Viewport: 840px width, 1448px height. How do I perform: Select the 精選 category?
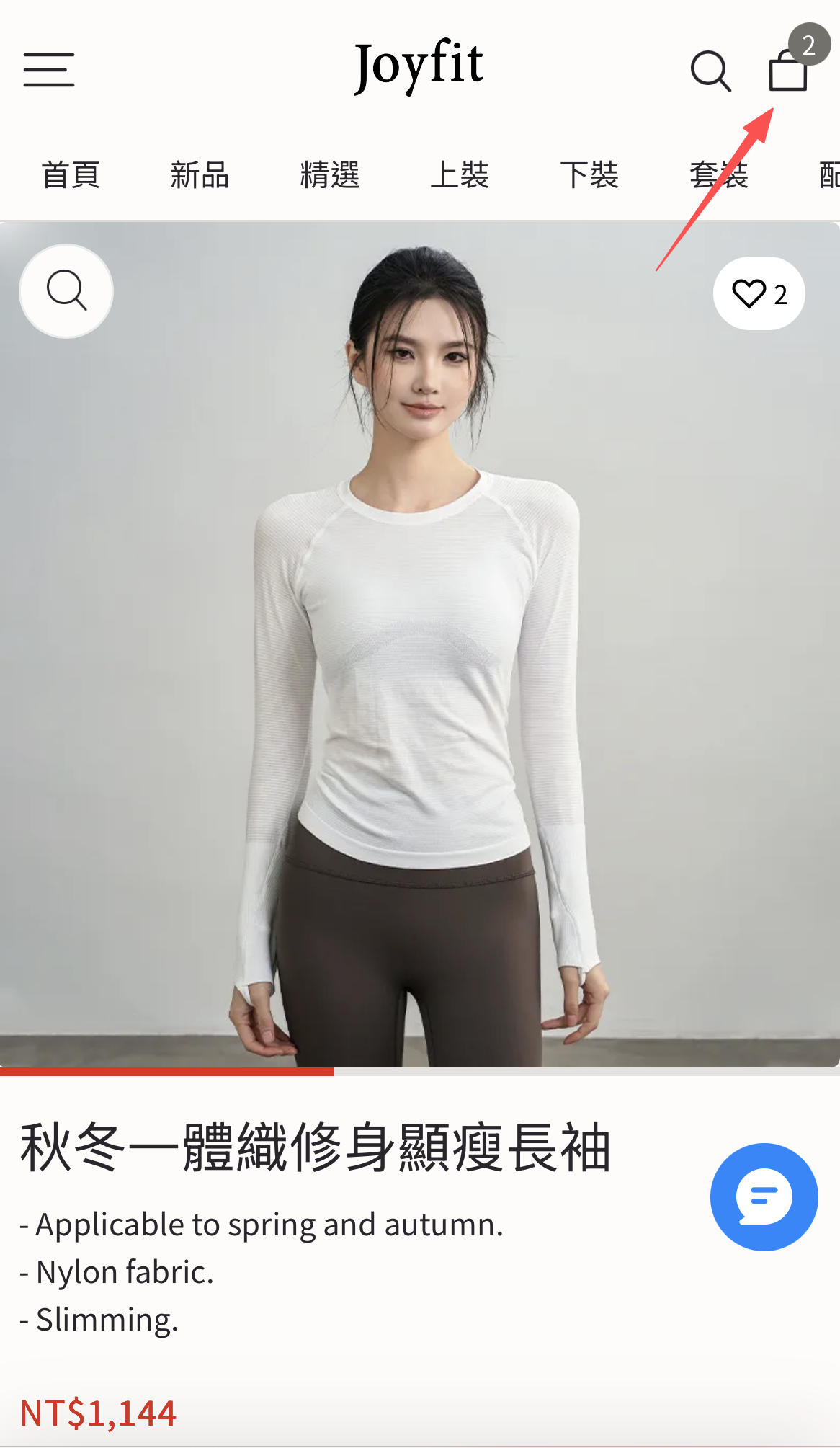click(x=330, y=175)
